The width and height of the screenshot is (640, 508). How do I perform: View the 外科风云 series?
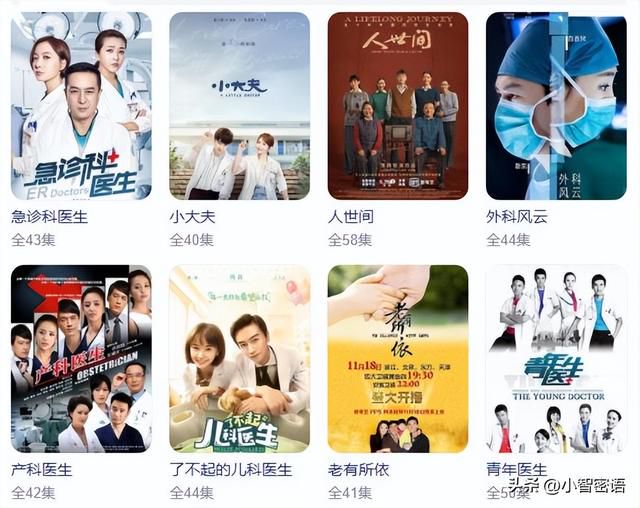[x=556, y=106]
